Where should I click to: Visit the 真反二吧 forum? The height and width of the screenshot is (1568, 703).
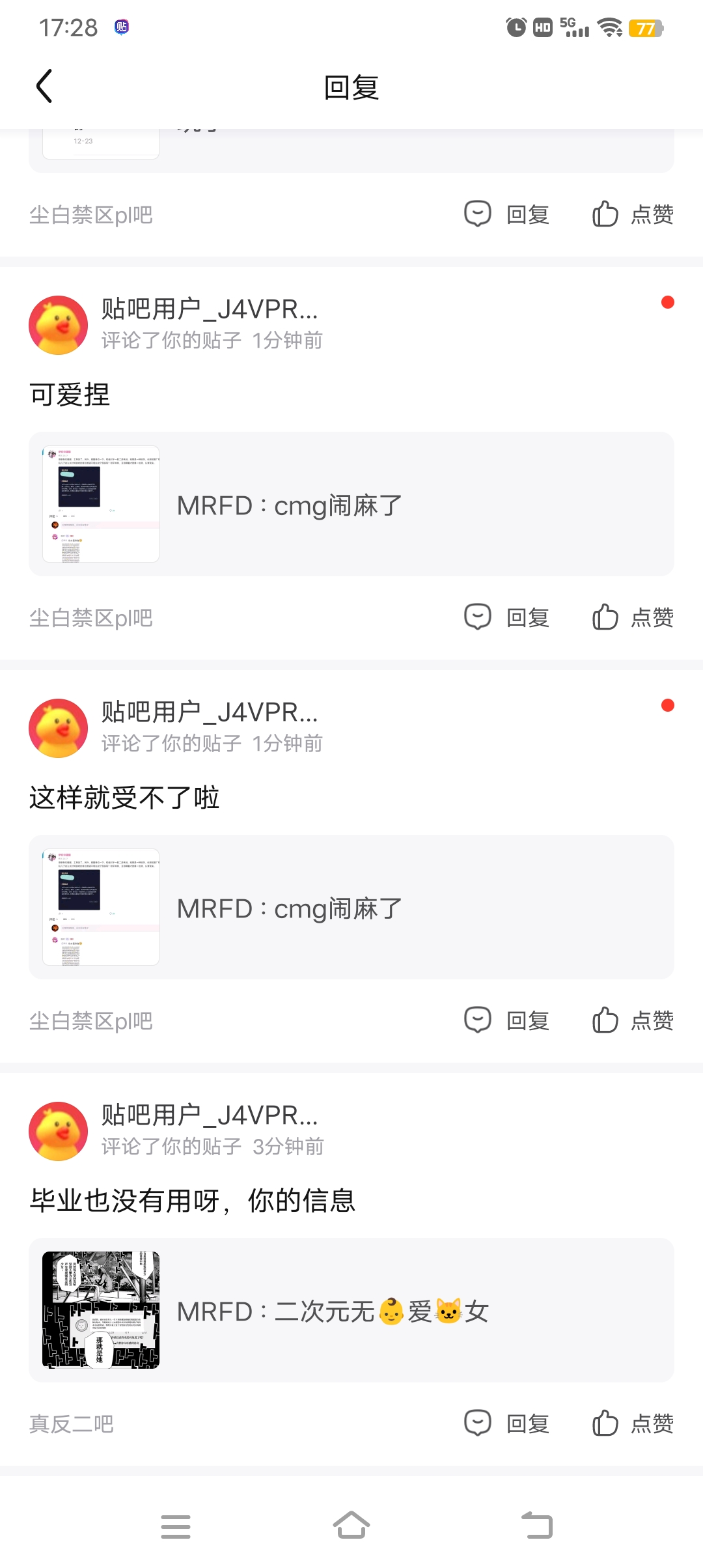(x=72, y=1423)
